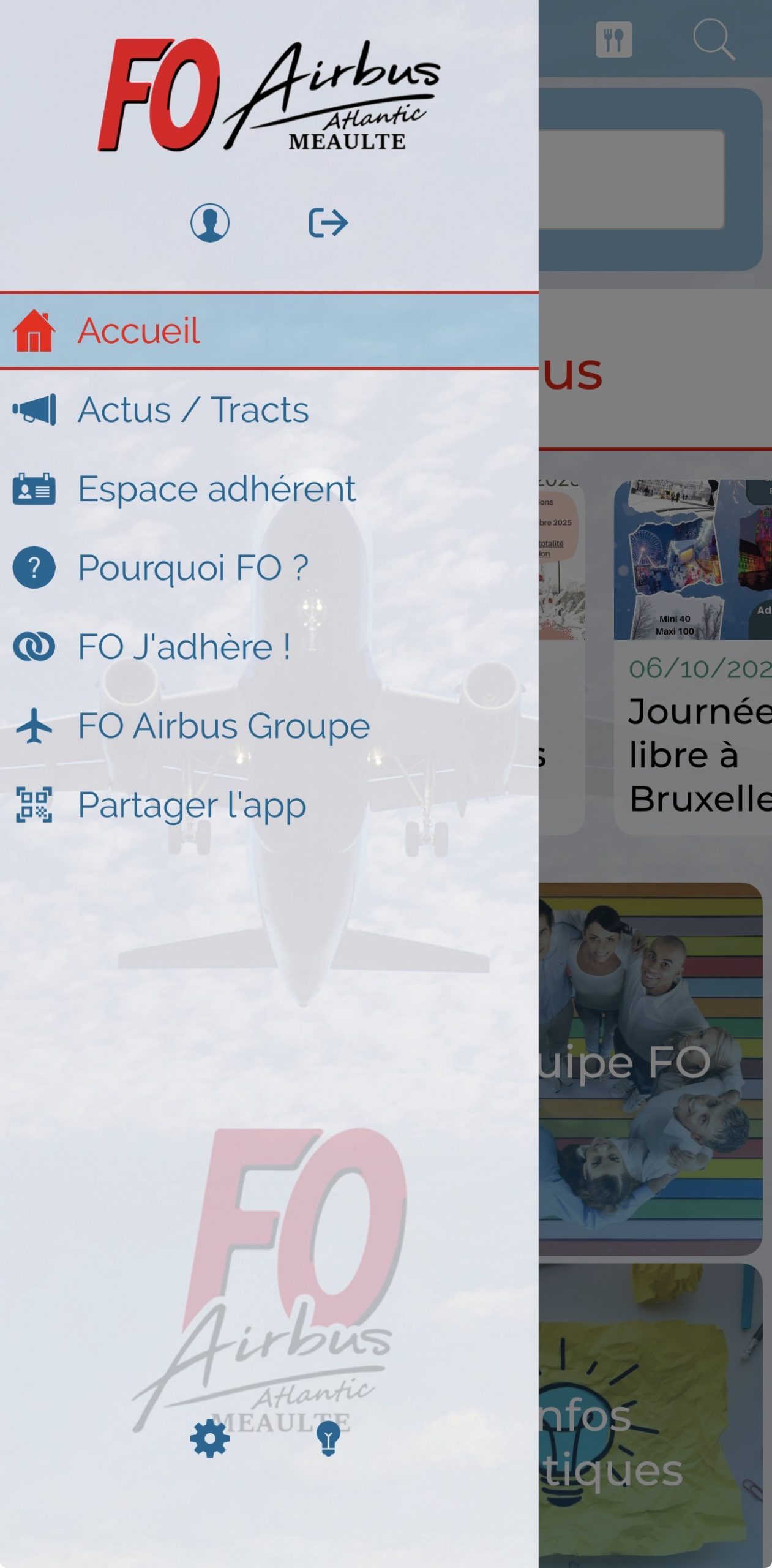Open the user profile icon
Viewport: 772px width, 1568px height.
[x=209, y=222]
